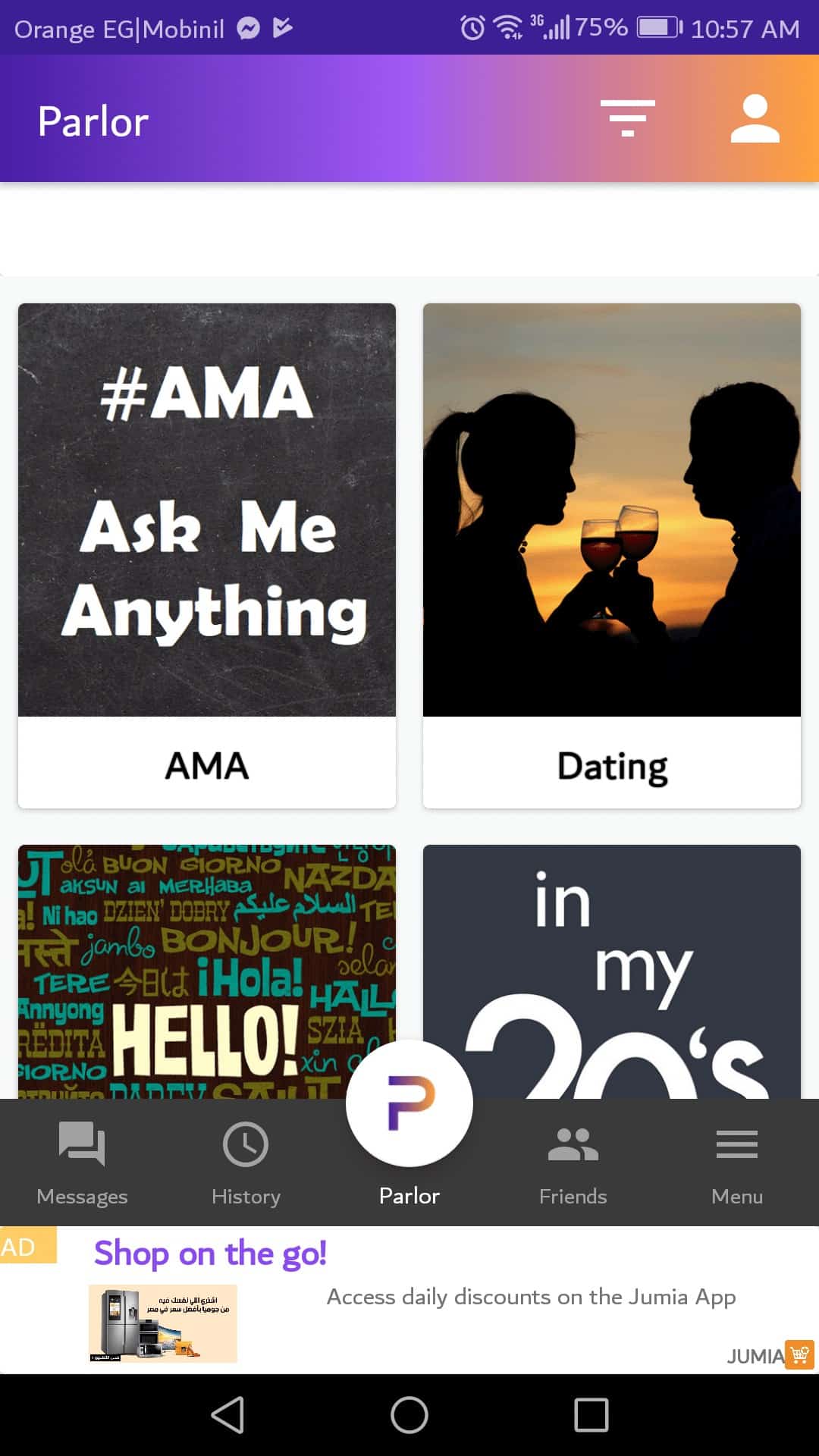Open the filter options icon

627,118
